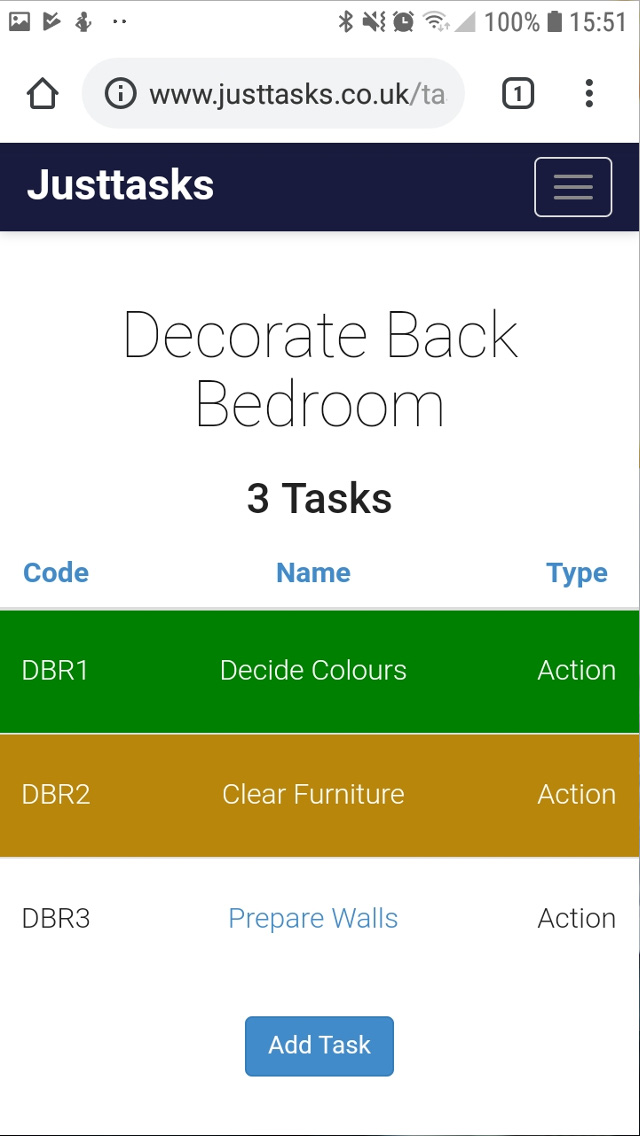Tap the Add Task button
640x1136 pixels.
point(319,1045)
